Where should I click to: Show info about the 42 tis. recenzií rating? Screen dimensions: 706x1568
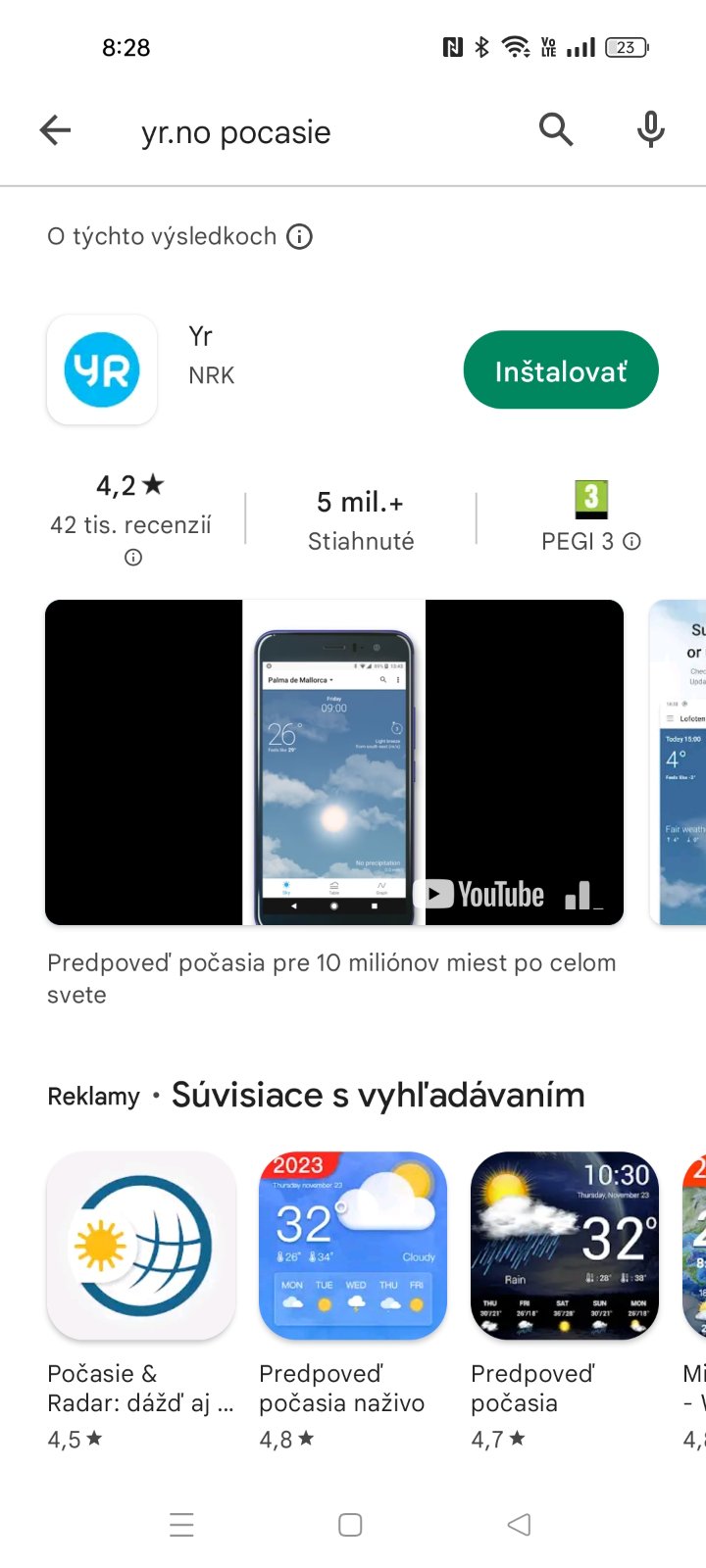click(133, 558)
